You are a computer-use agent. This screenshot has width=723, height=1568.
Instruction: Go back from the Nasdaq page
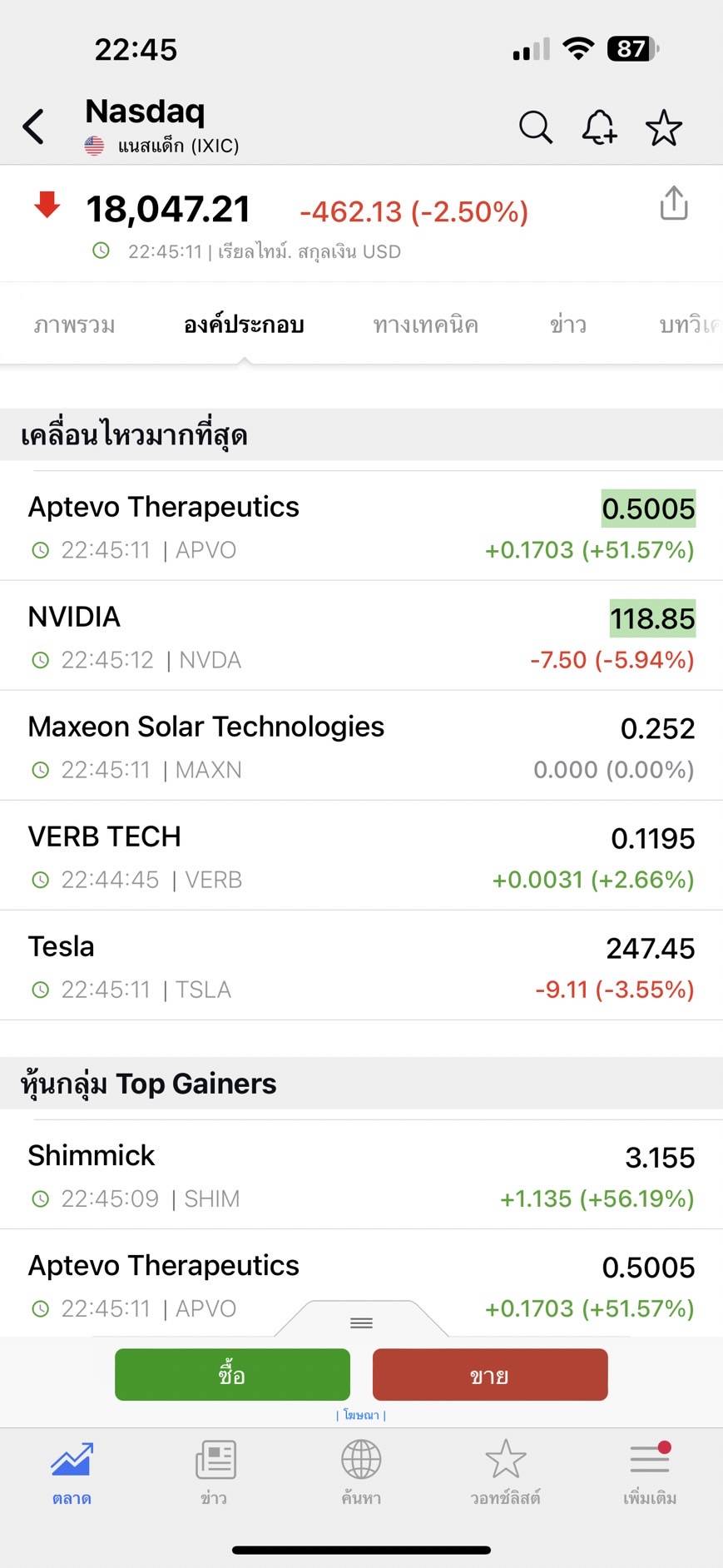click(33, 127)
